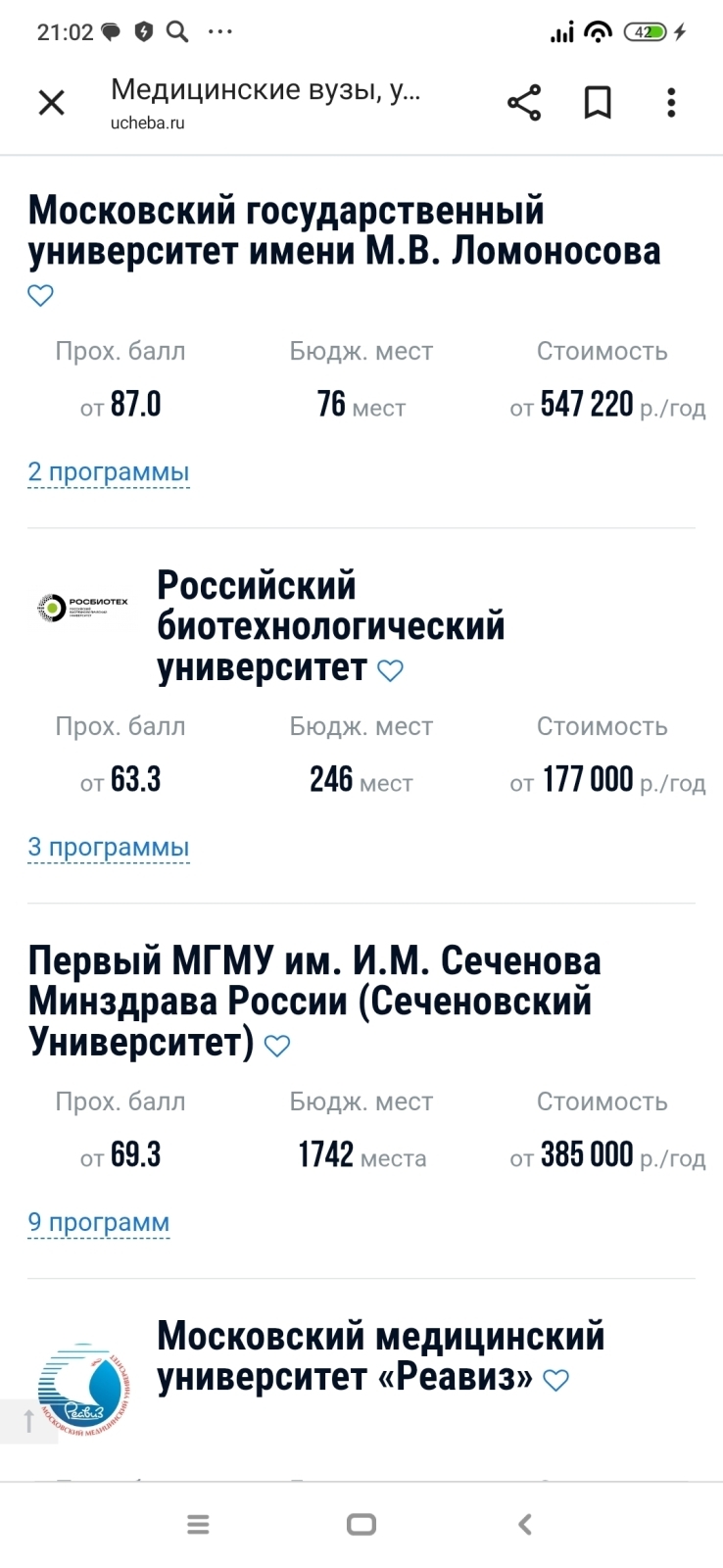Tap the scroll-to-top arrow button

(x=29, y=1421)
